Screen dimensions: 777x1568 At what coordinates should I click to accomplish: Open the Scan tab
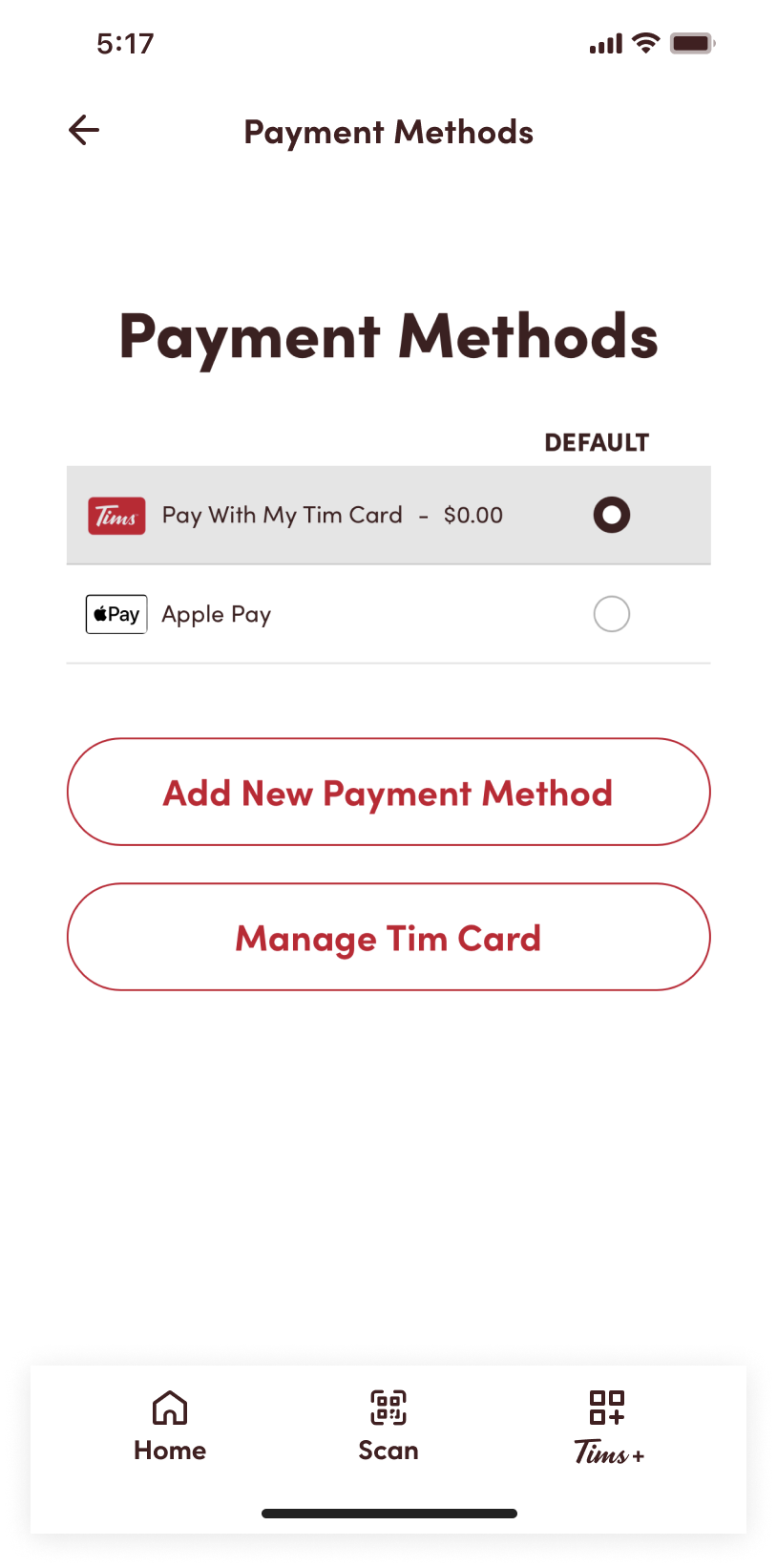coord(388,1427)
